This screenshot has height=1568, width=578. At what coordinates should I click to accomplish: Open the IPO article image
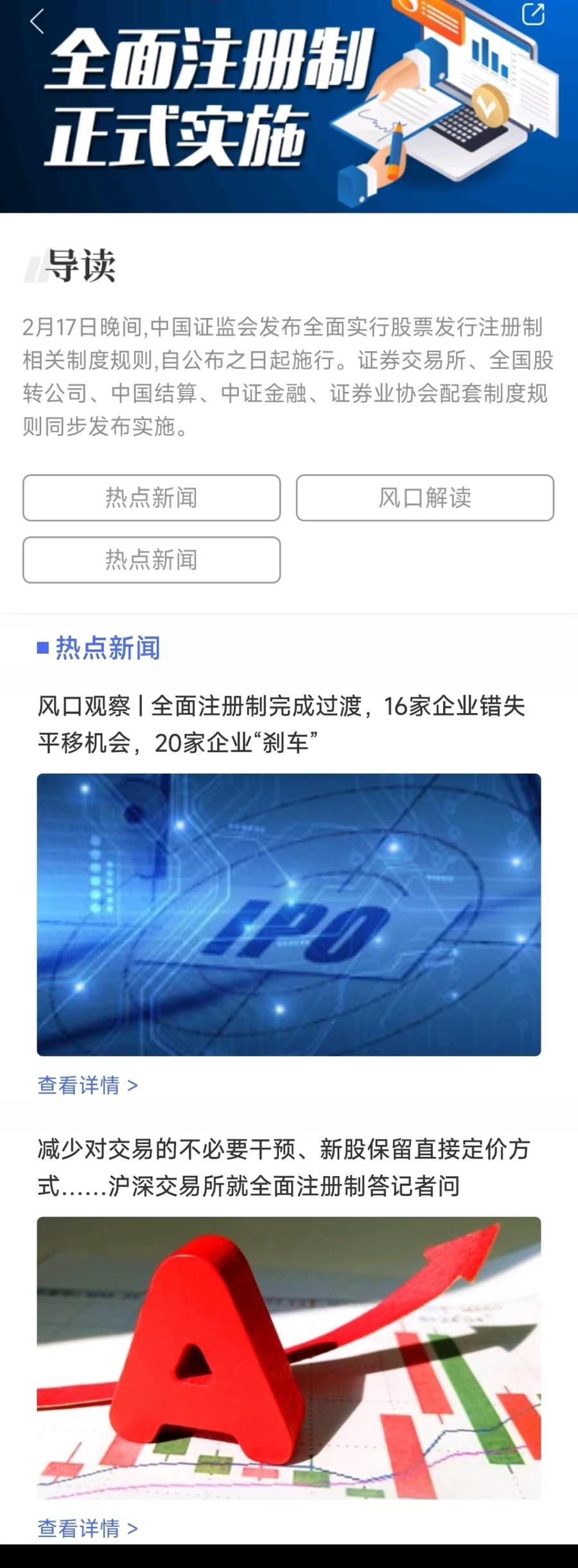[288, 914]
